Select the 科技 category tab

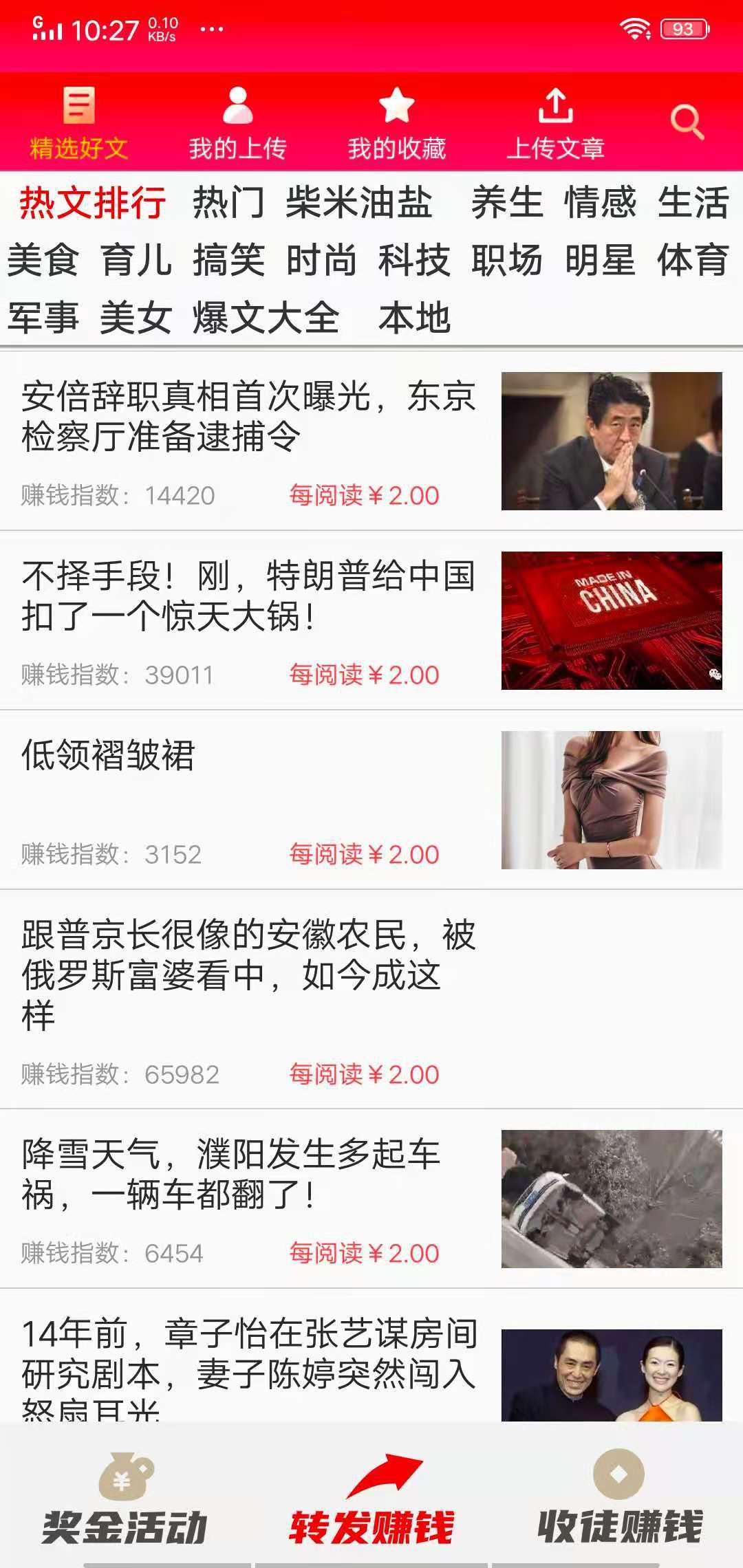[x=413, y=261]
